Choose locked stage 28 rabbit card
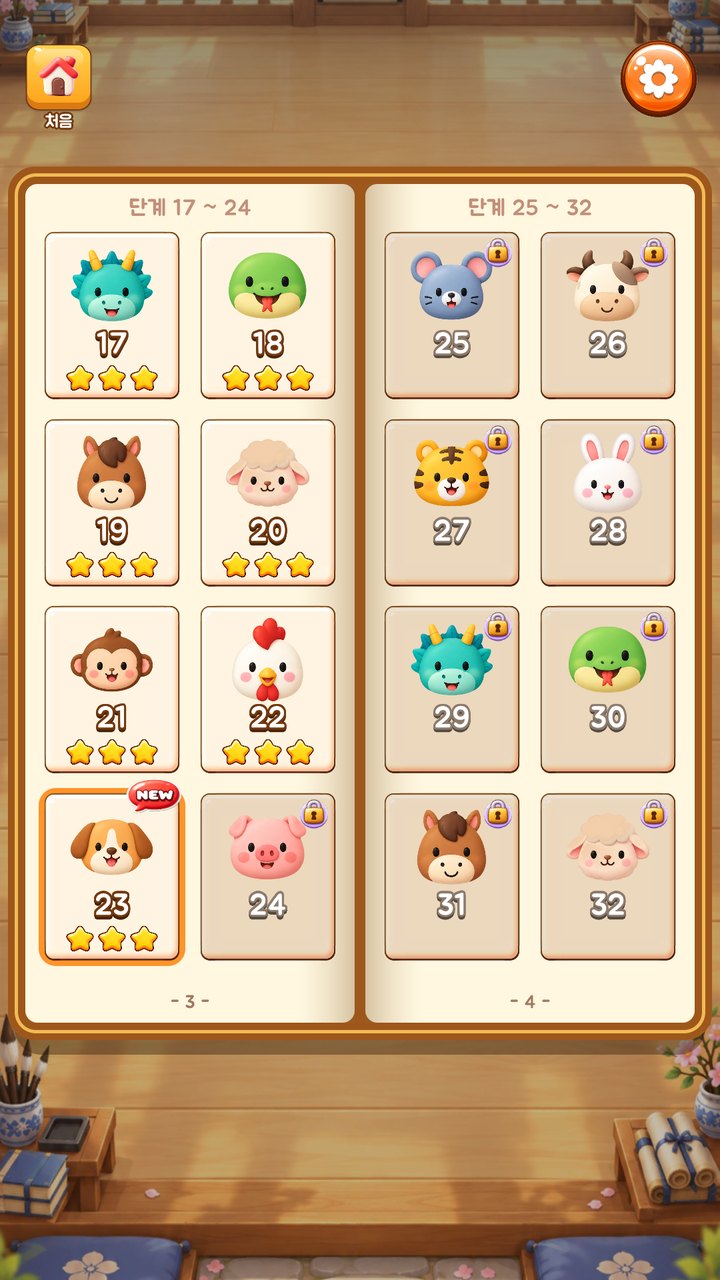The height and width of the screenshot is (1280, 720). pyautogui.click(x=608, y=502)
